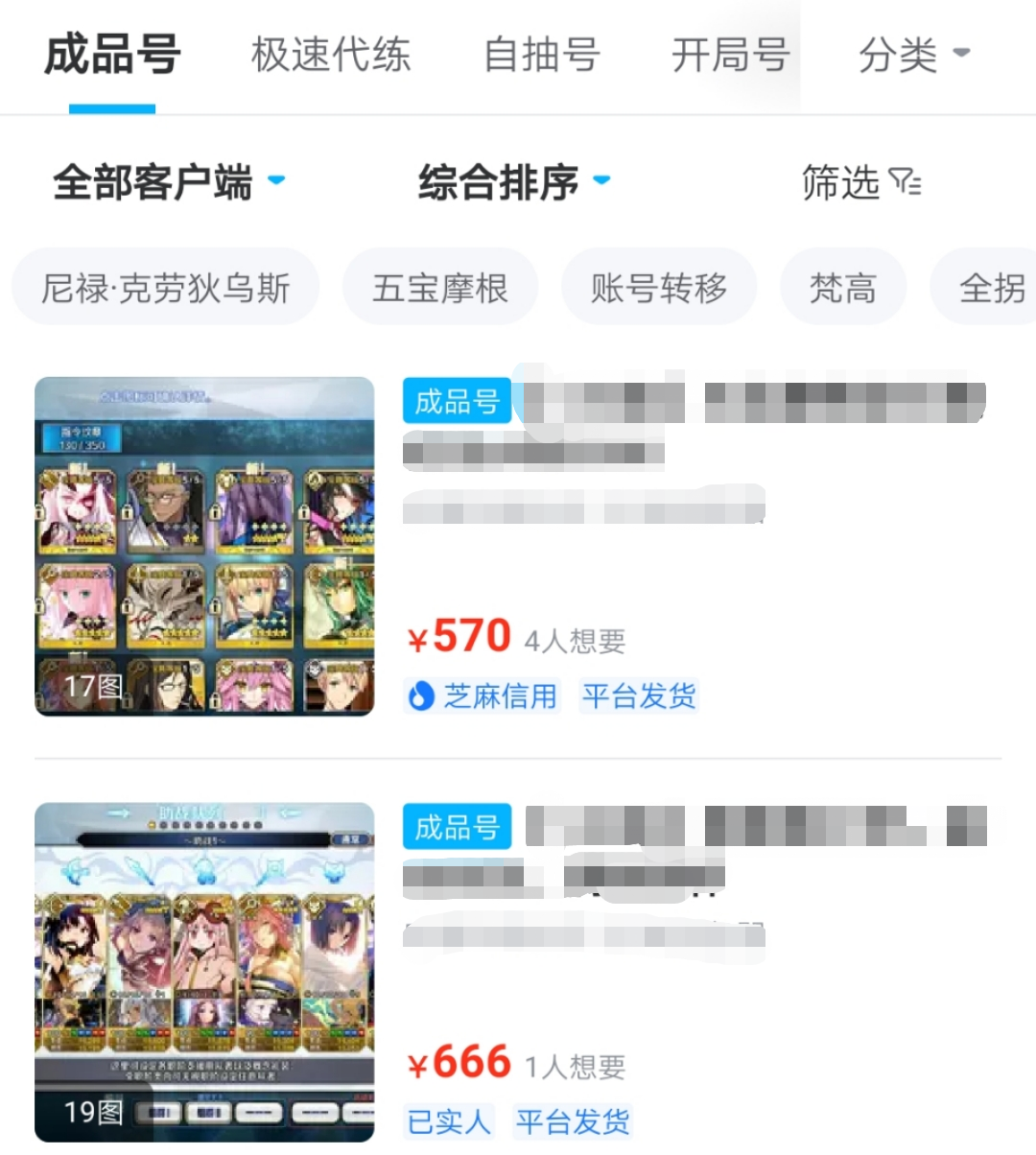The height and width of the screenshot is (1155, 1036).
Task: Select the 成品号 tab
Action: point(112,55)
